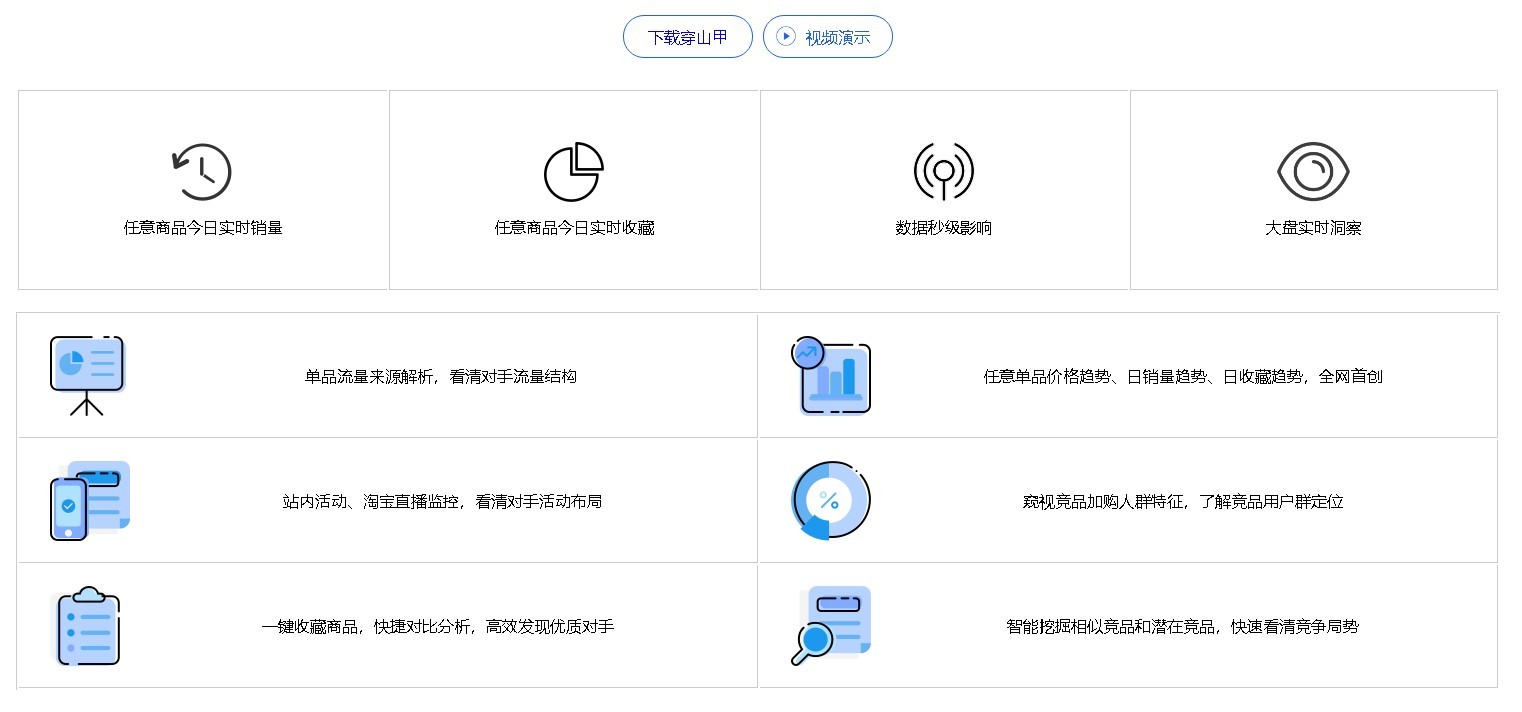Tap the 下载穿山甲 download button
Viewport: 1522px width, 712px height.
687,37
